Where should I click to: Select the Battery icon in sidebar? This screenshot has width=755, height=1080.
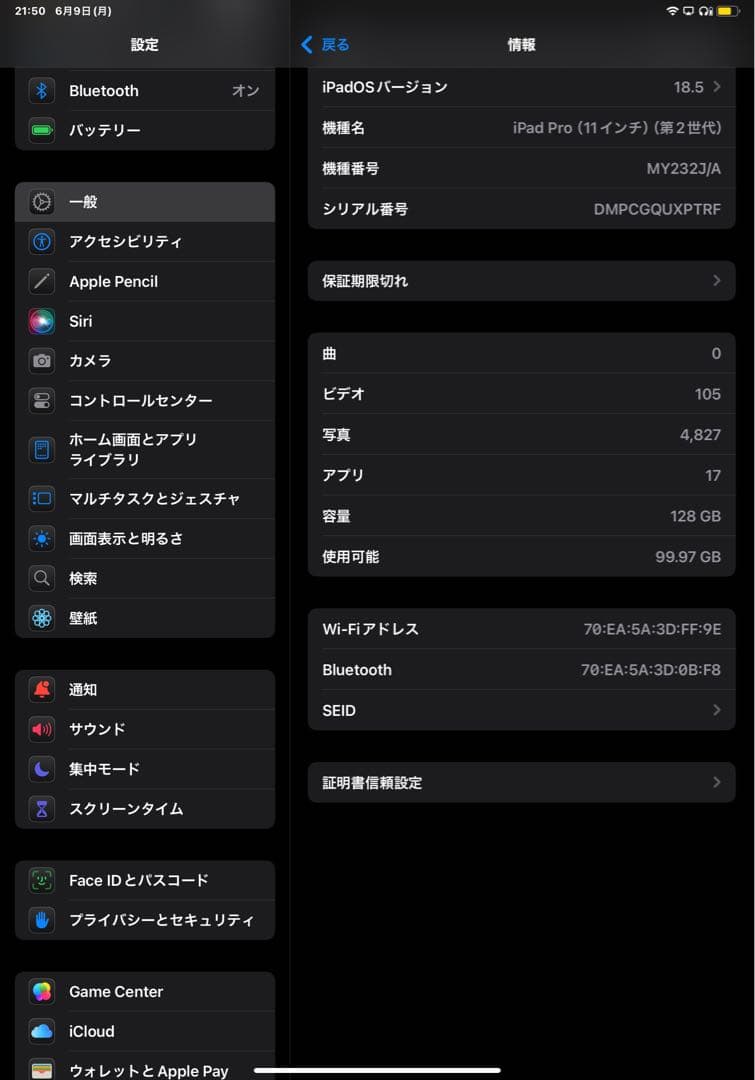[41, 131]
